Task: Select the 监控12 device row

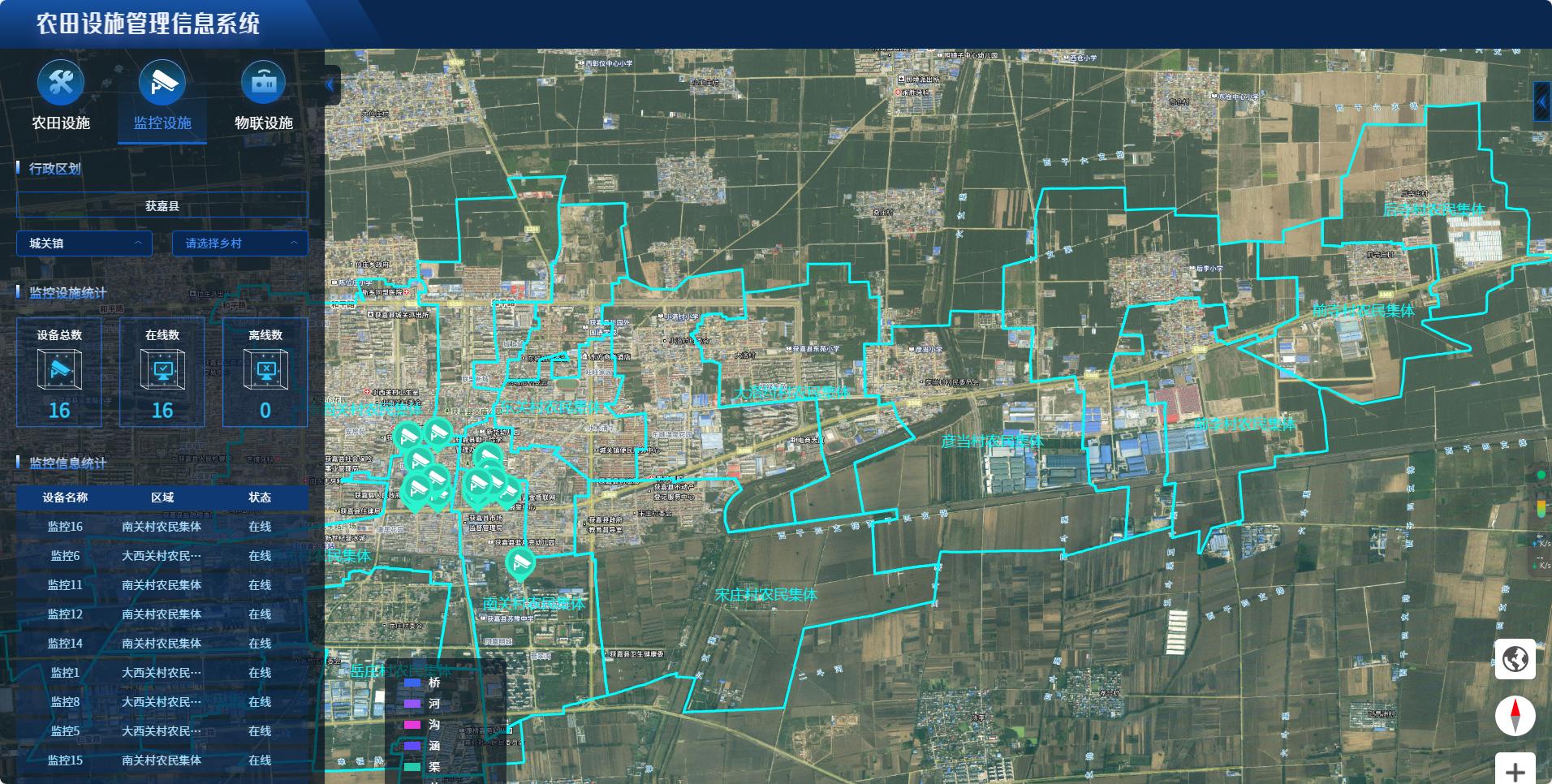Action: click(162, 614)
